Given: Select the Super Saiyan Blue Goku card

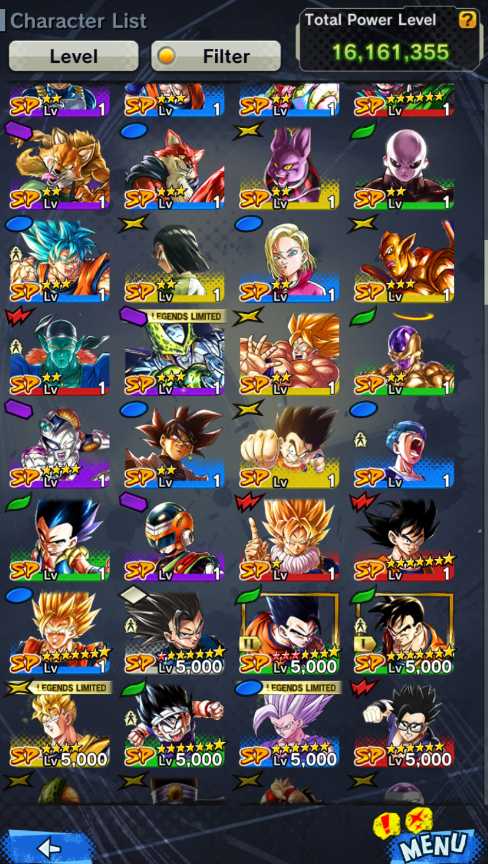Looking at the screenshot, I should [x=59, y=260].
